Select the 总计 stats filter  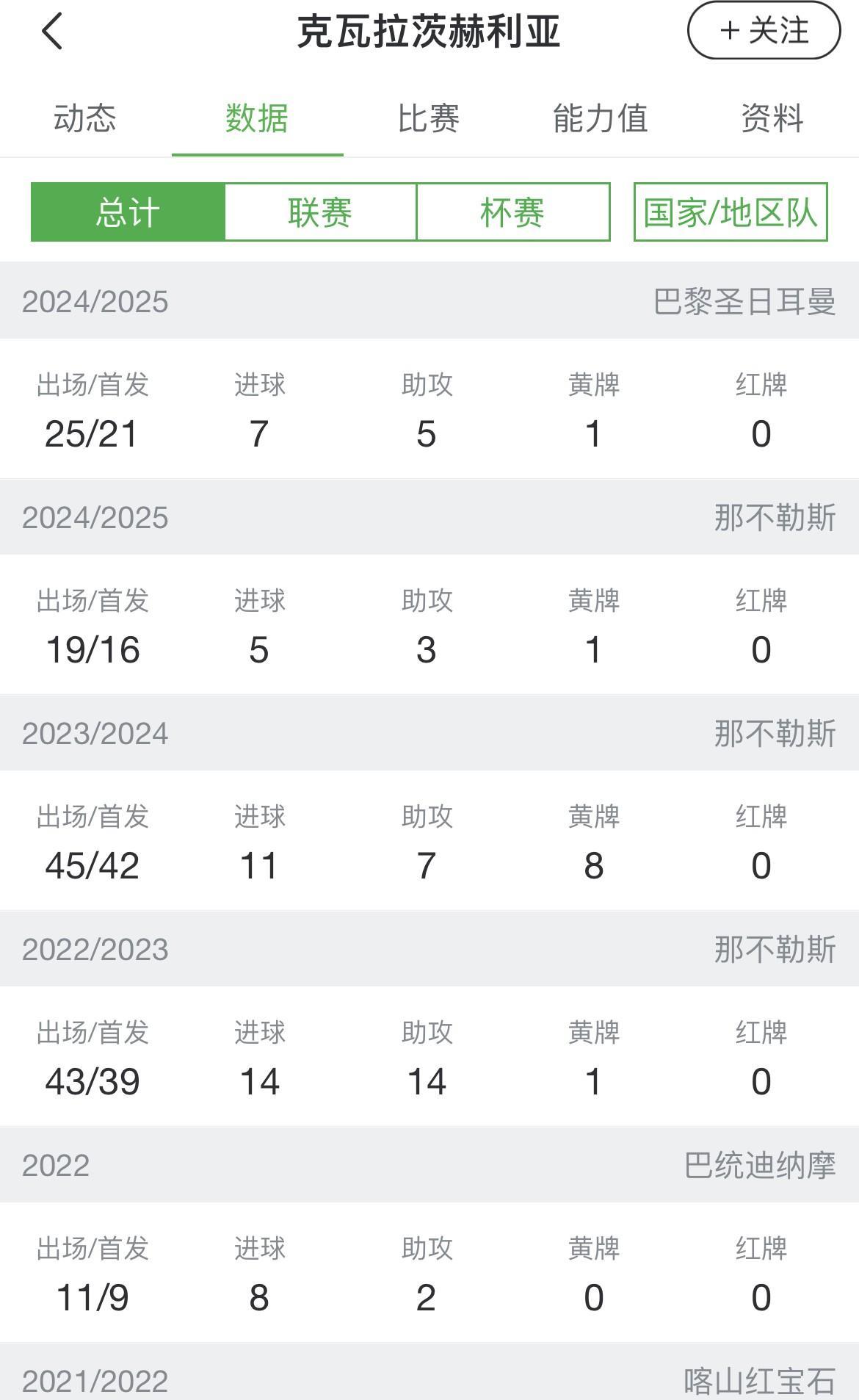click(128, 212)
